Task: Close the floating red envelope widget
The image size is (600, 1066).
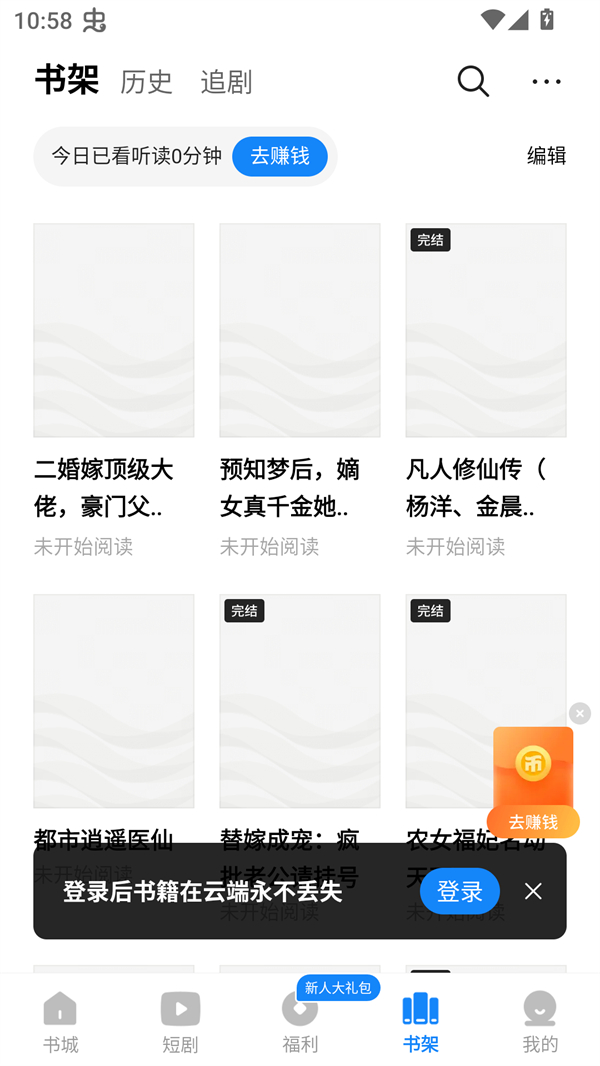Action: (x=580, y=713)
